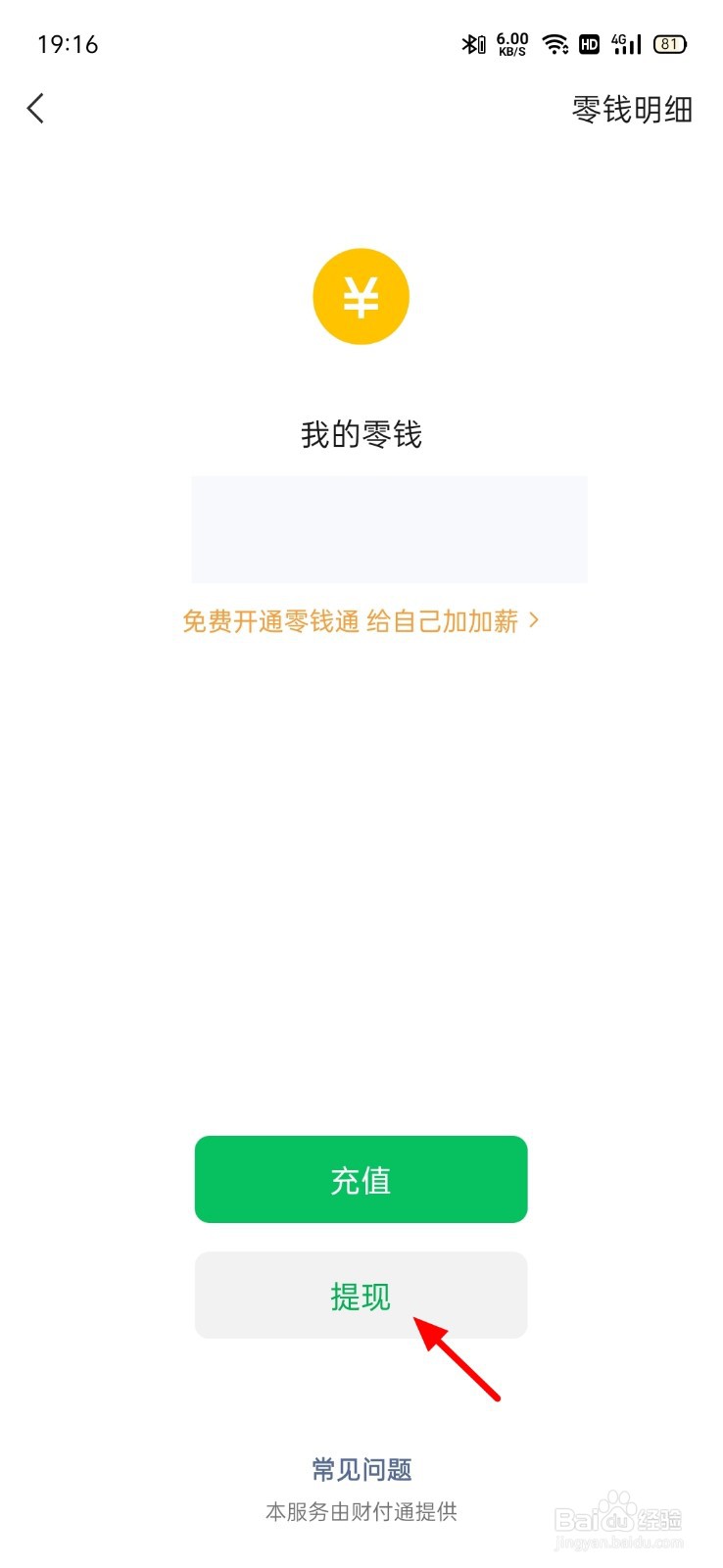Tap the battery indicator showing 81
Image resolution: width=723 pixels, height=1568 pixels.
point(670,44)
